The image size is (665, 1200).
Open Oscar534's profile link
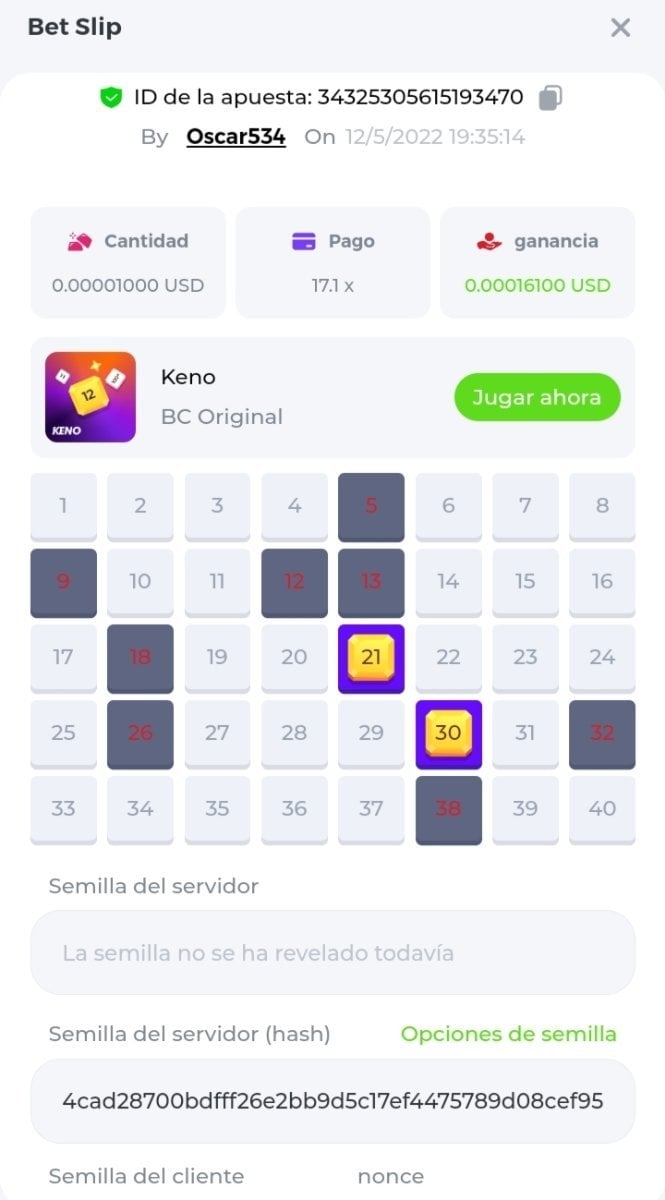click(x=236, y=137)
